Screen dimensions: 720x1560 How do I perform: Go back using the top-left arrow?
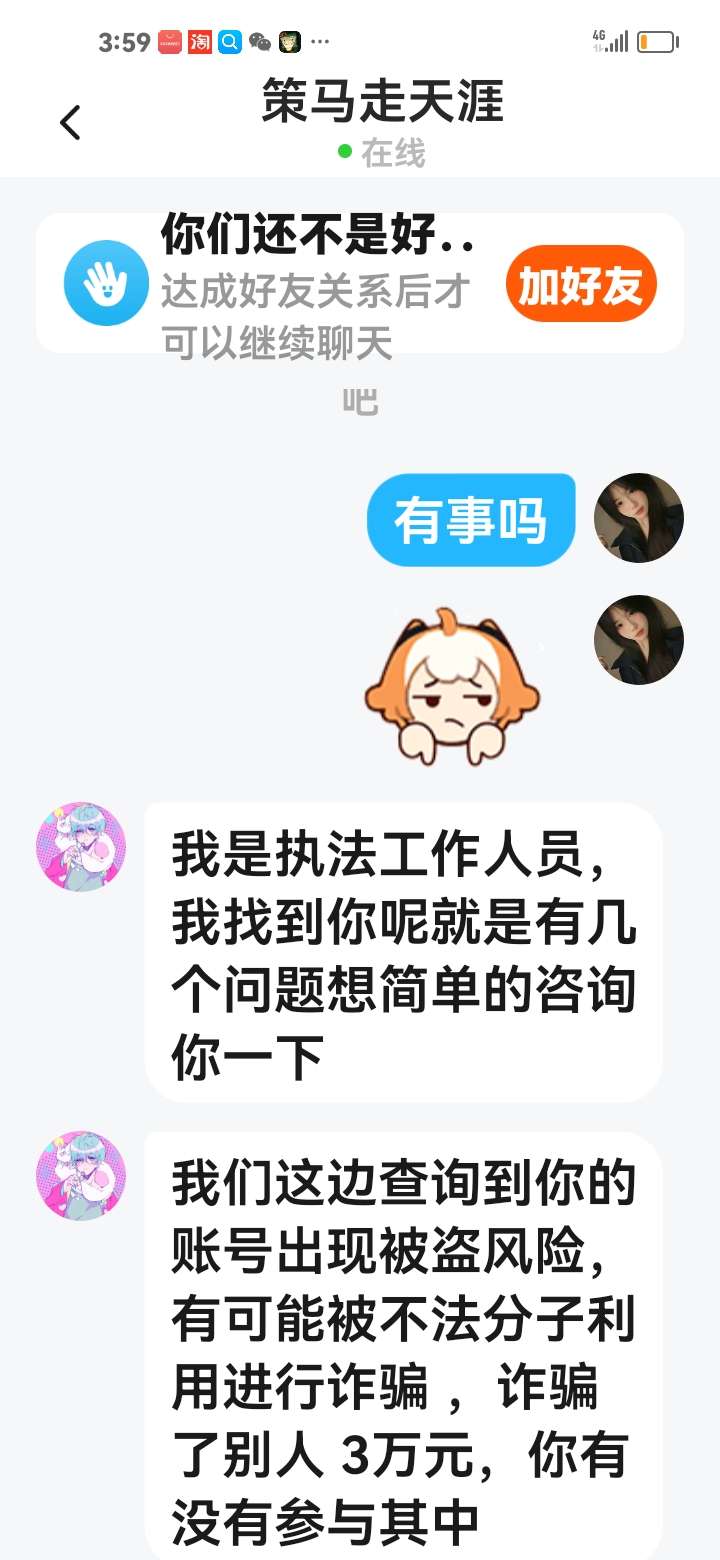pos(70,123)
